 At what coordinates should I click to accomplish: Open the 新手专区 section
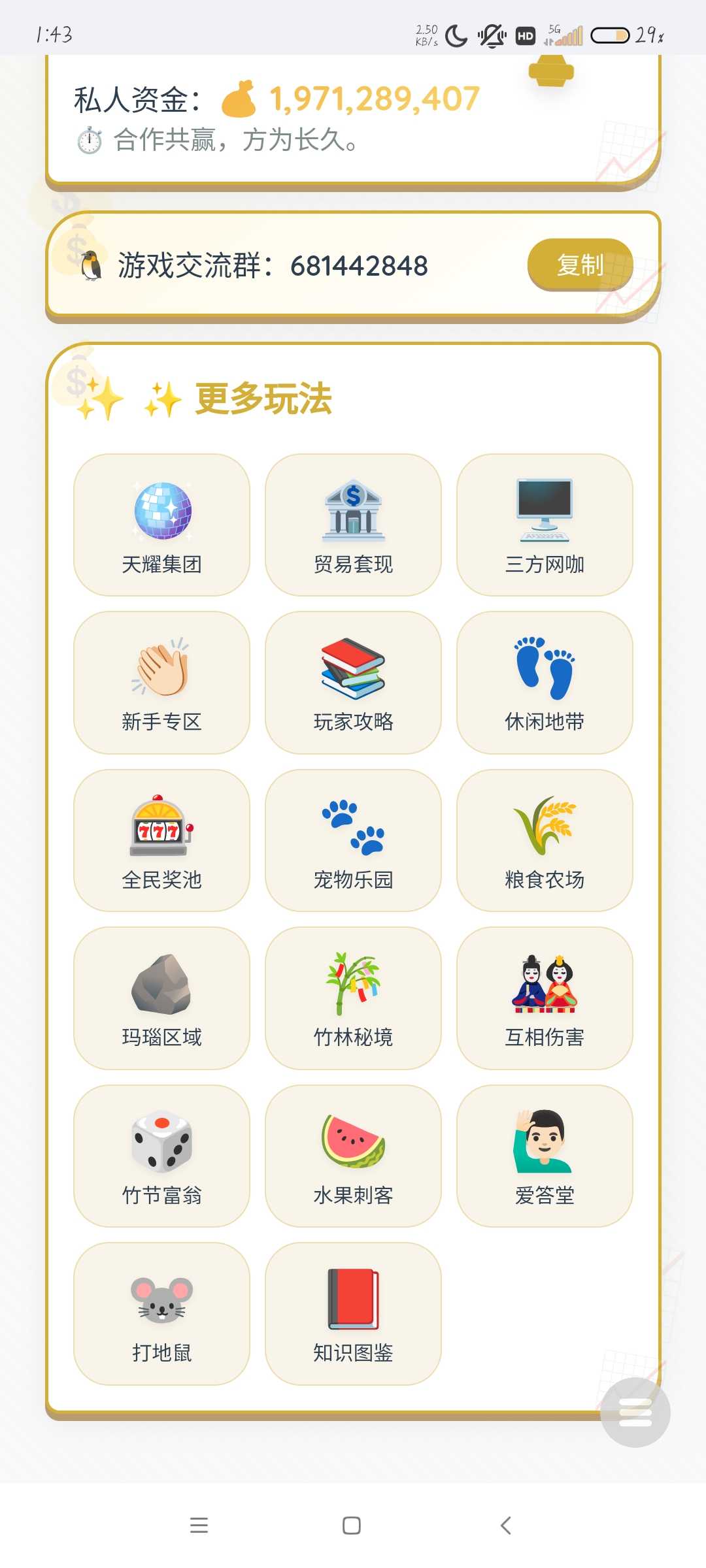coord(161,683)
